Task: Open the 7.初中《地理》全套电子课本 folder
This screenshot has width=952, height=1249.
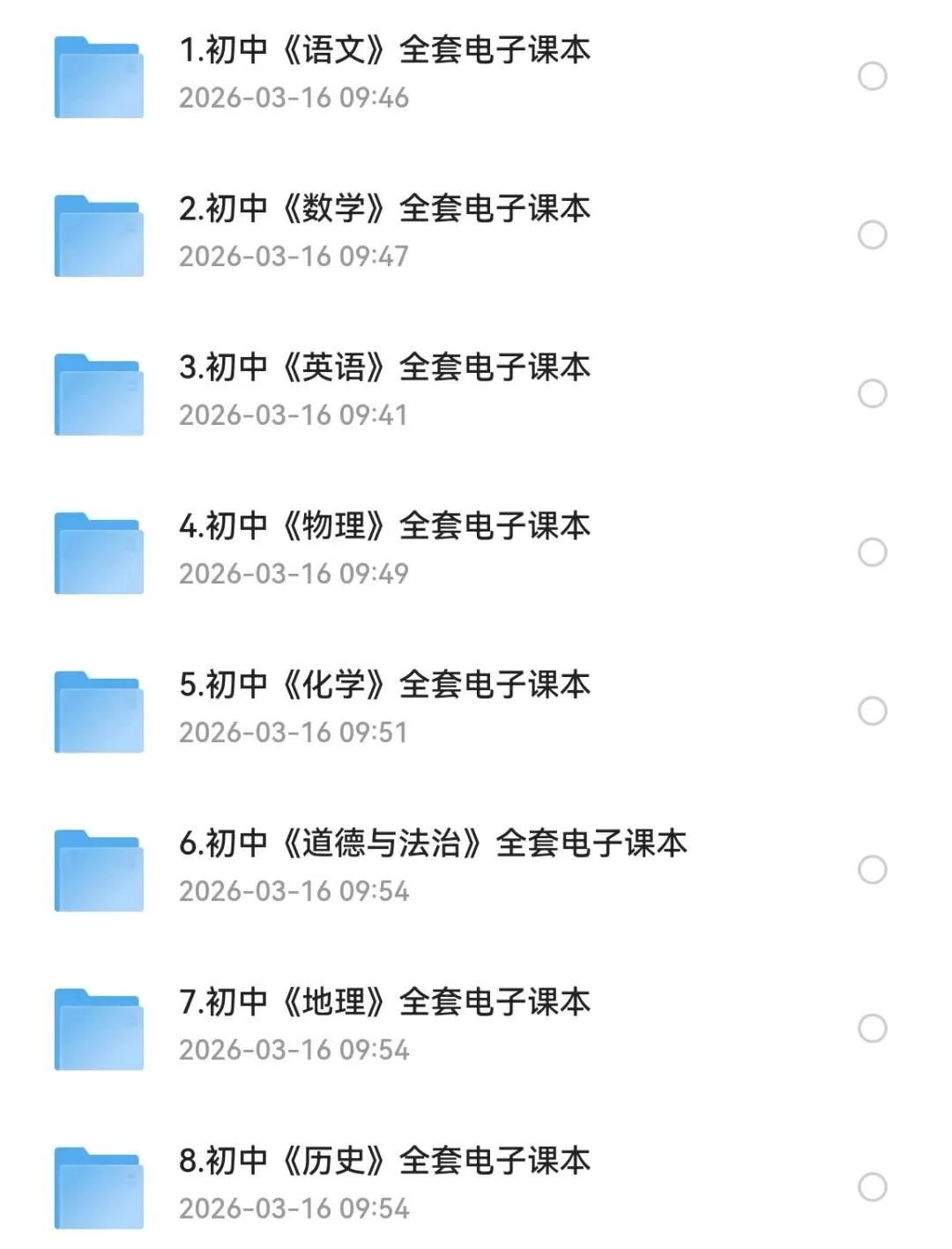Action: tap(384, 1002)
